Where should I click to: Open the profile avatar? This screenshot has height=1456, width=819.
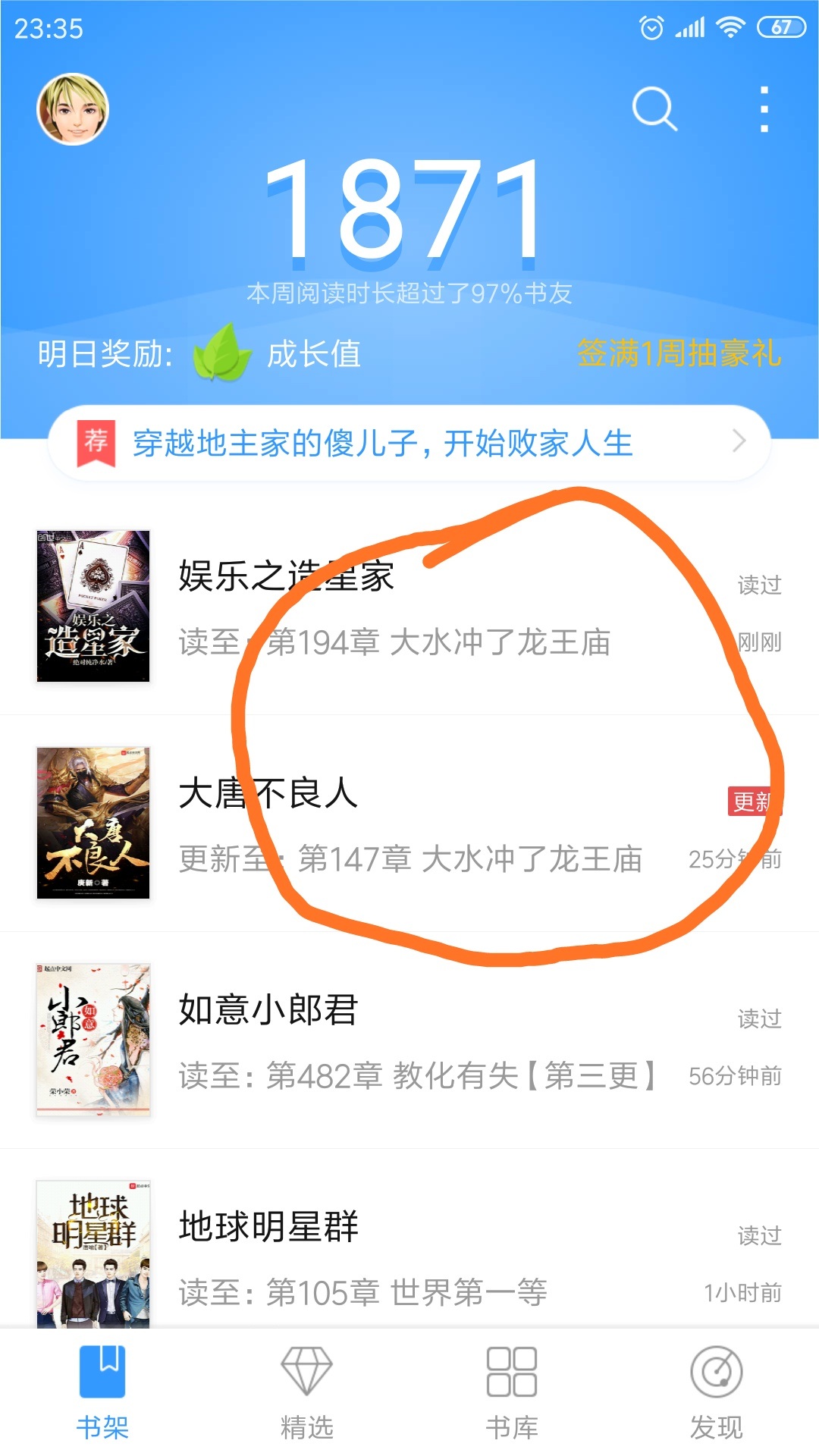click(73, 109)
